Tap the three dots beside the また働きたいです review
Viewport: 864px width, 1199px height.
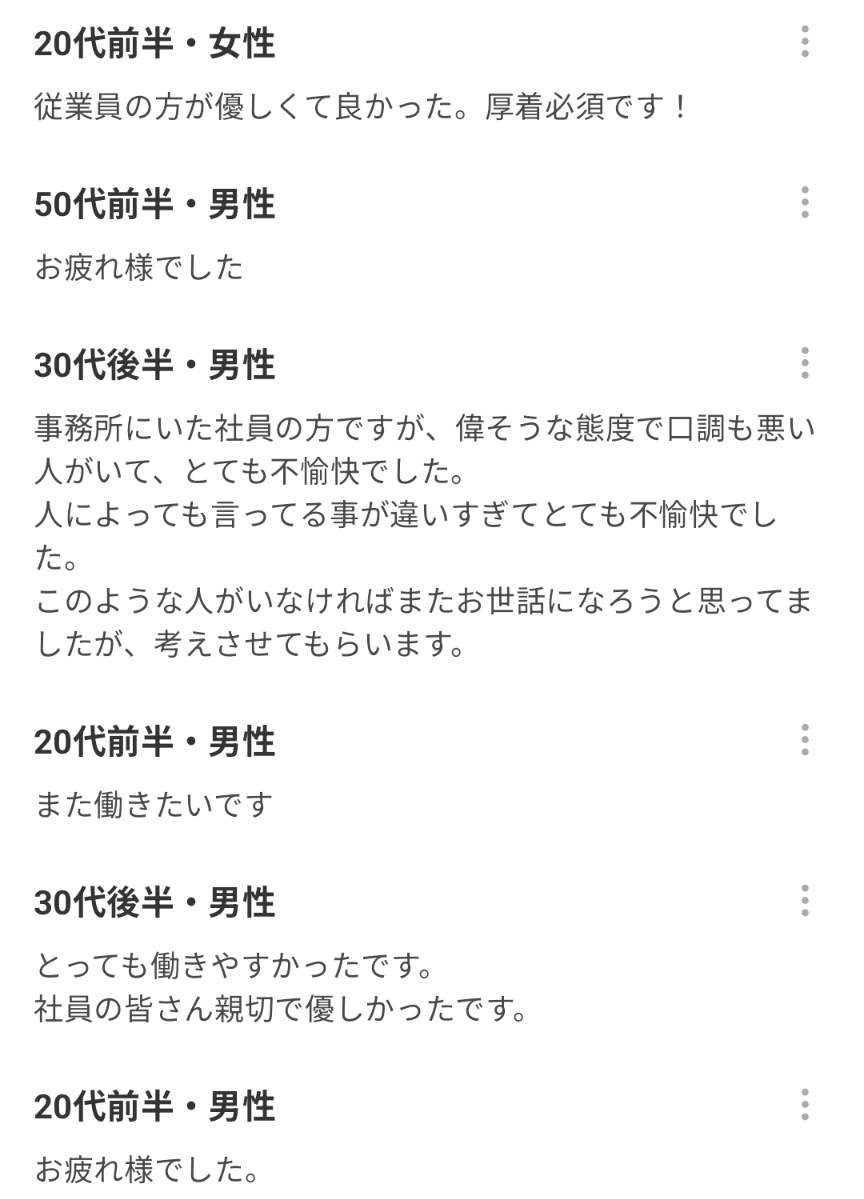point(804,739)
